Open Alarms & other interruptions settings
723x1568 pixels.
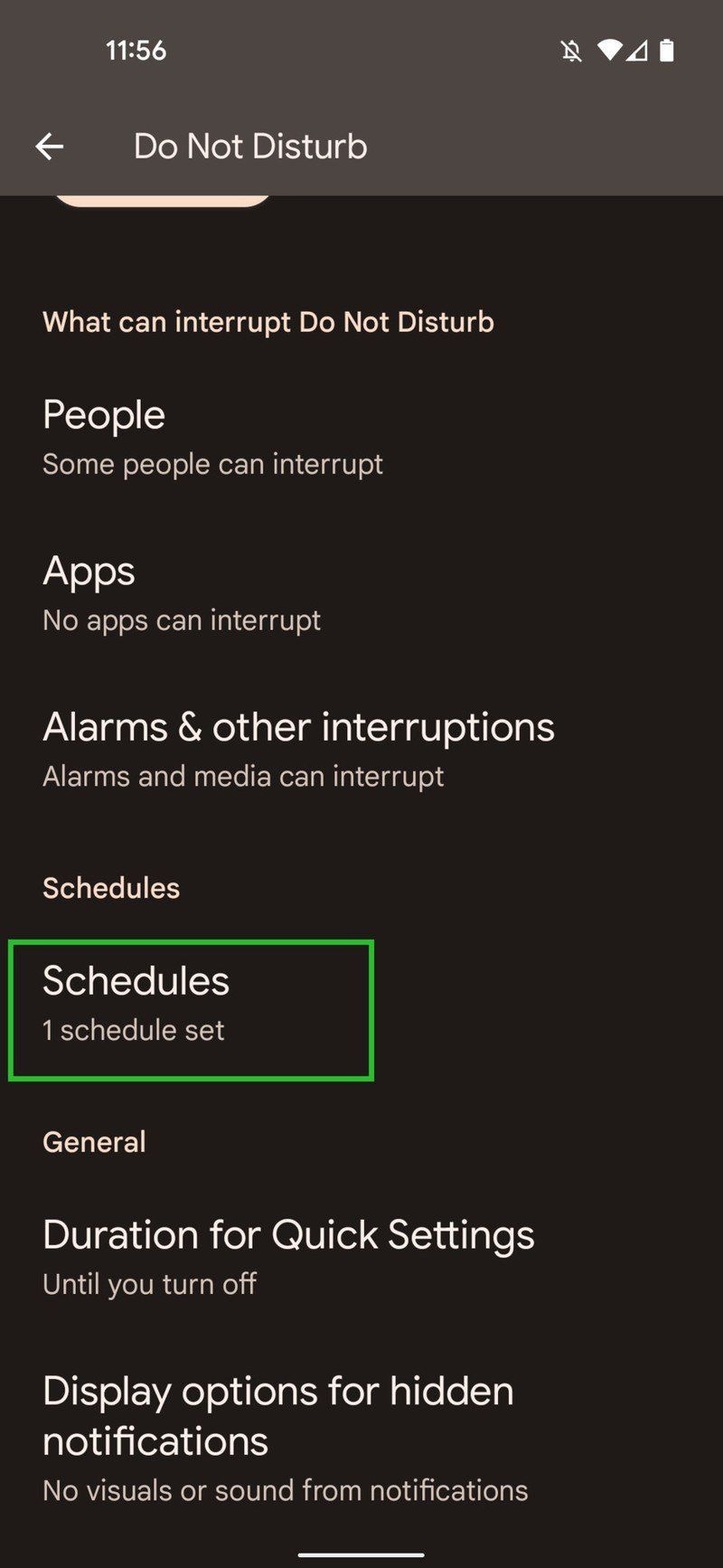(298, 727)
